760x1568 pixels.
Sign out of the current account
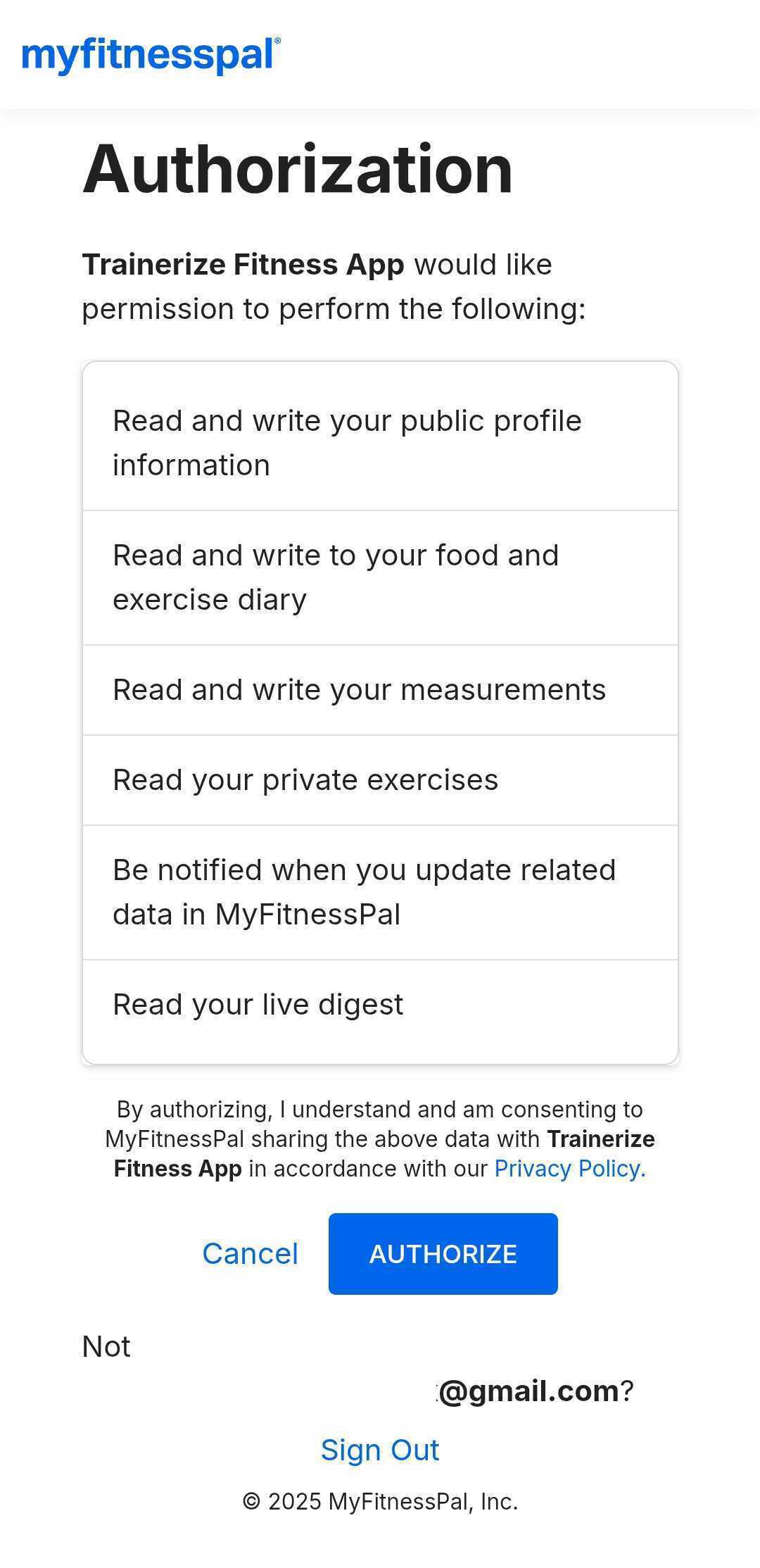click(380, 1450)
